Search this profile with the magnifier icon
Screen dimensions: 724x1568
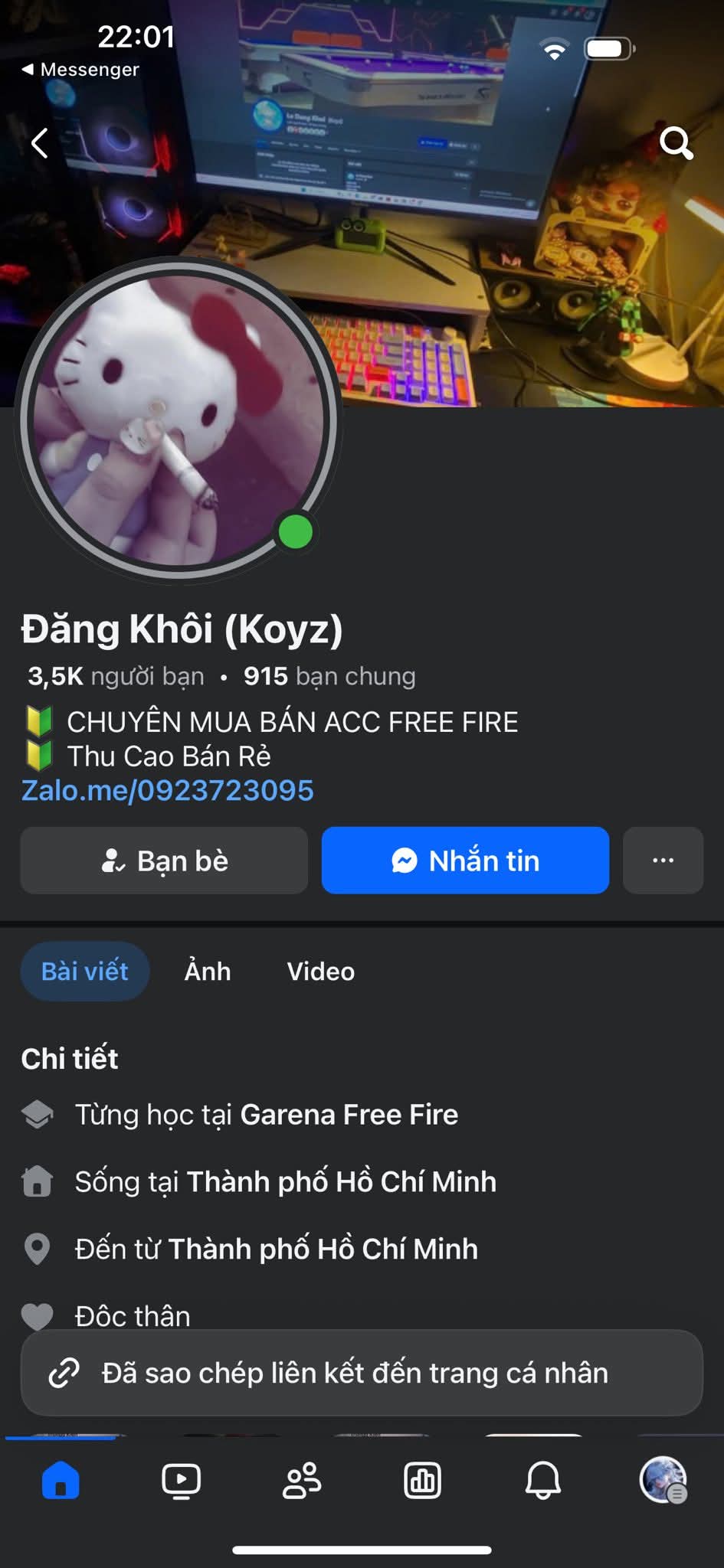tap(676, 142)
